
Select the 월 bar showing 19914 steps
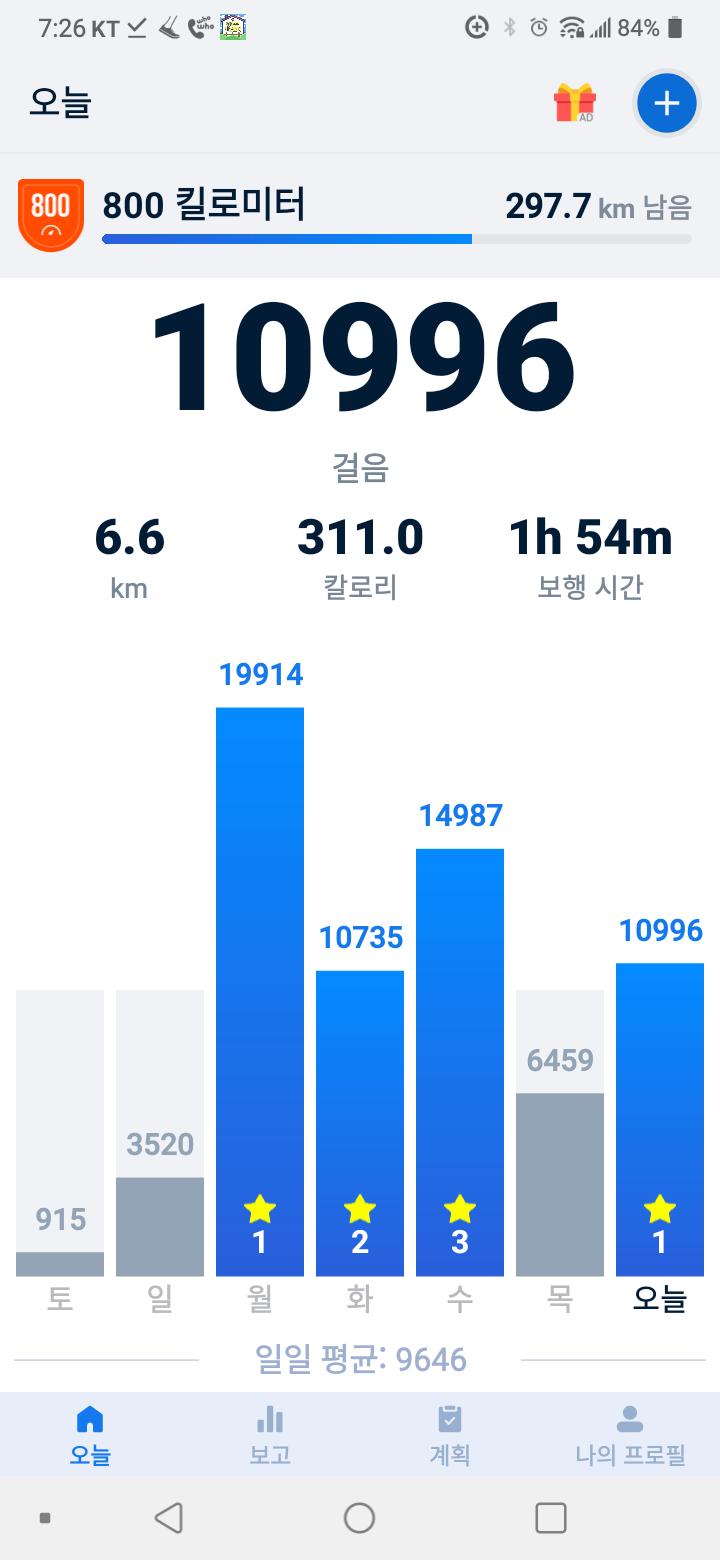pos(260,990)
